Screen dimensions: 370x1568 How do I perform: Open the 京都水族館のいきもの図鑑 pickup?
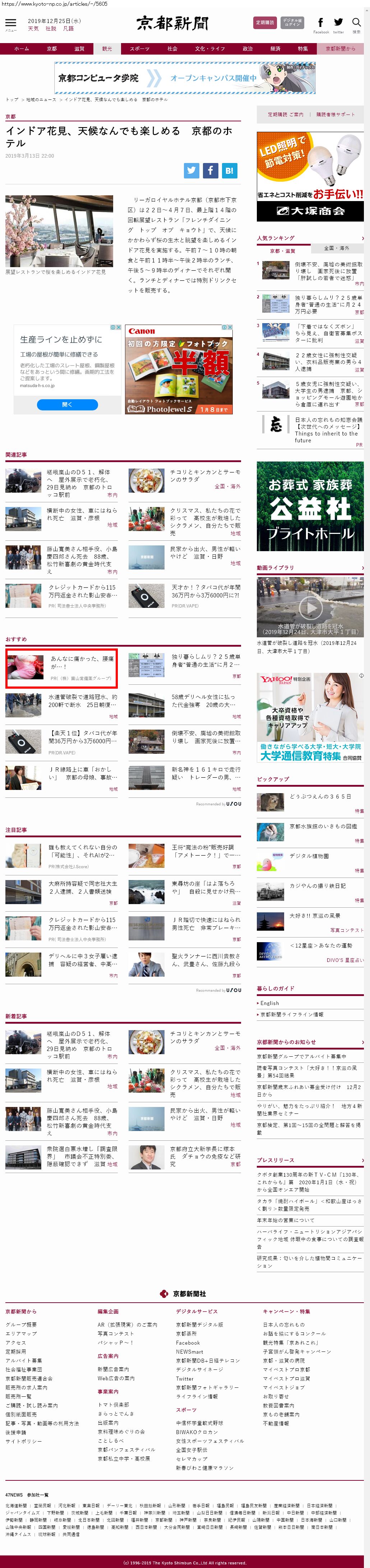[x=323, y=826]
